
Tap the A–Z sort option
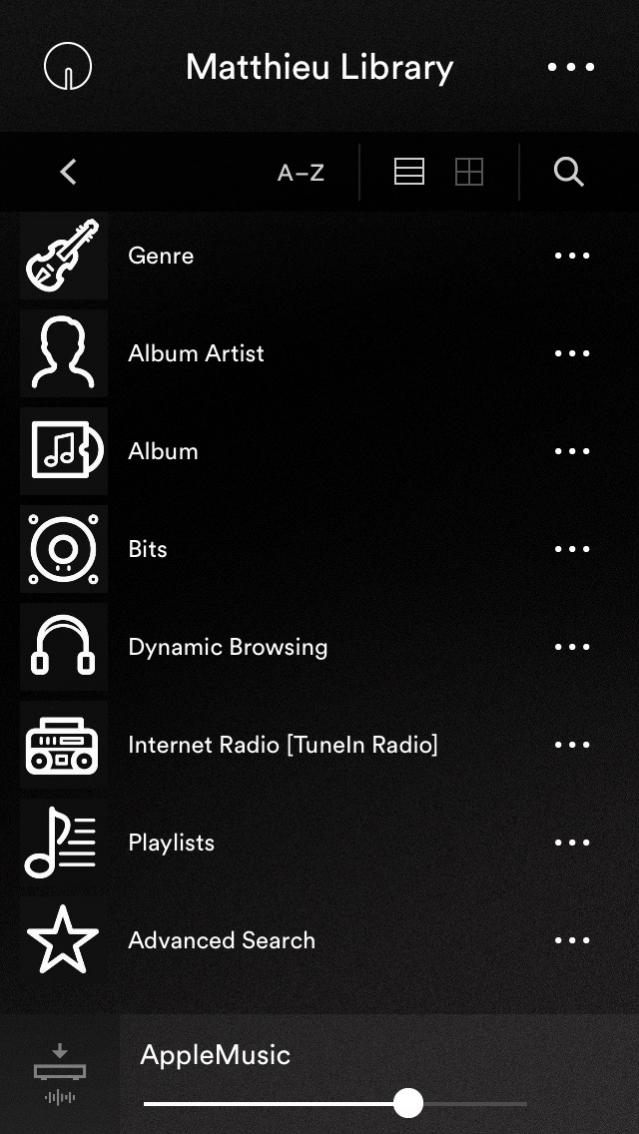click(301, 173)
